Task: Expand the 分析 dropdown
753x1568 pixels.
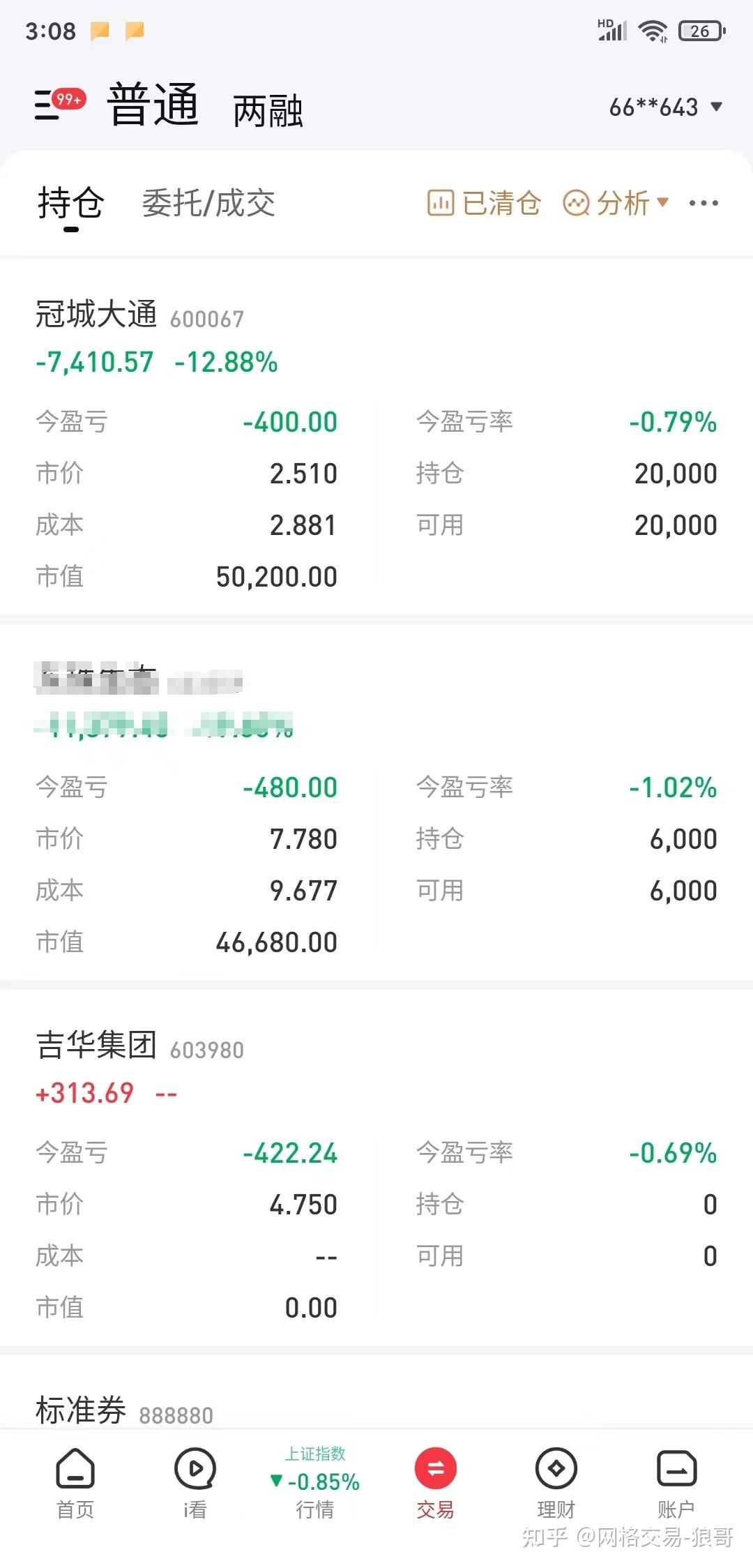Action: click(x=616, y=204)
